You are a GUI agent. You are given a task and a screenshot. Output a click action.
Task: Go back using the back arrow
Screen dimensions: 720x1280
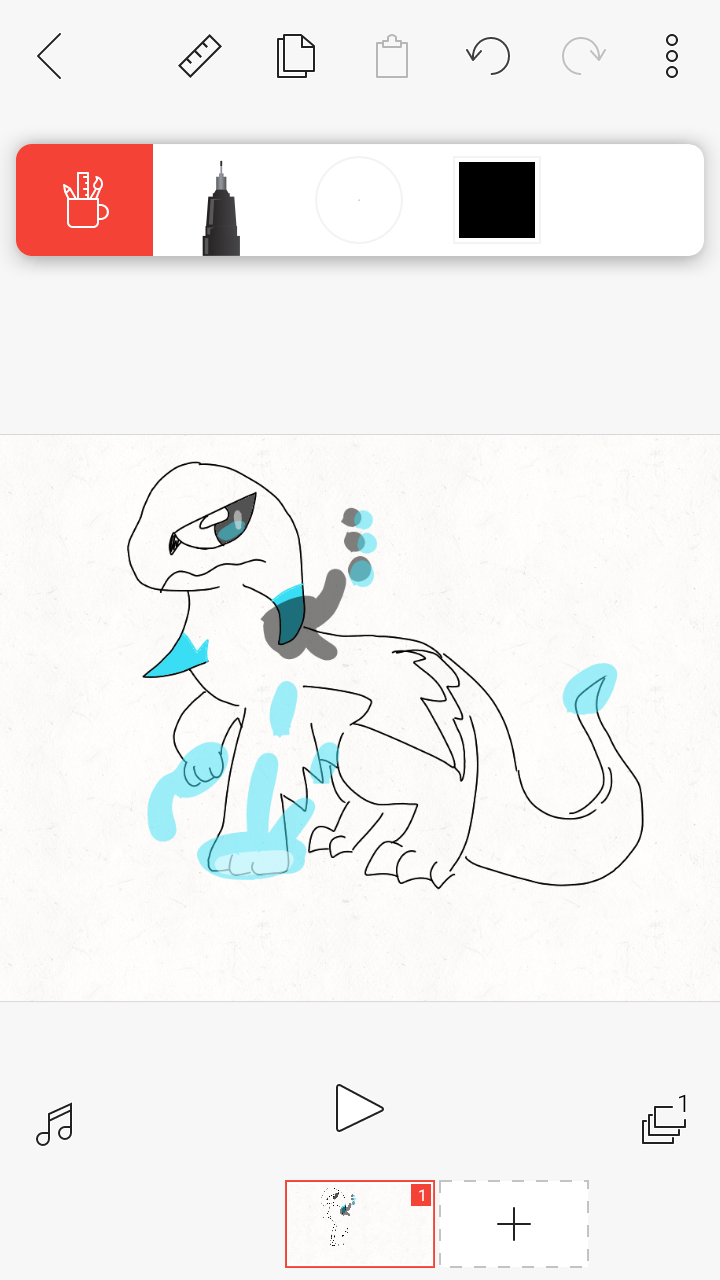pyautogui.click(x=50, y=56)
